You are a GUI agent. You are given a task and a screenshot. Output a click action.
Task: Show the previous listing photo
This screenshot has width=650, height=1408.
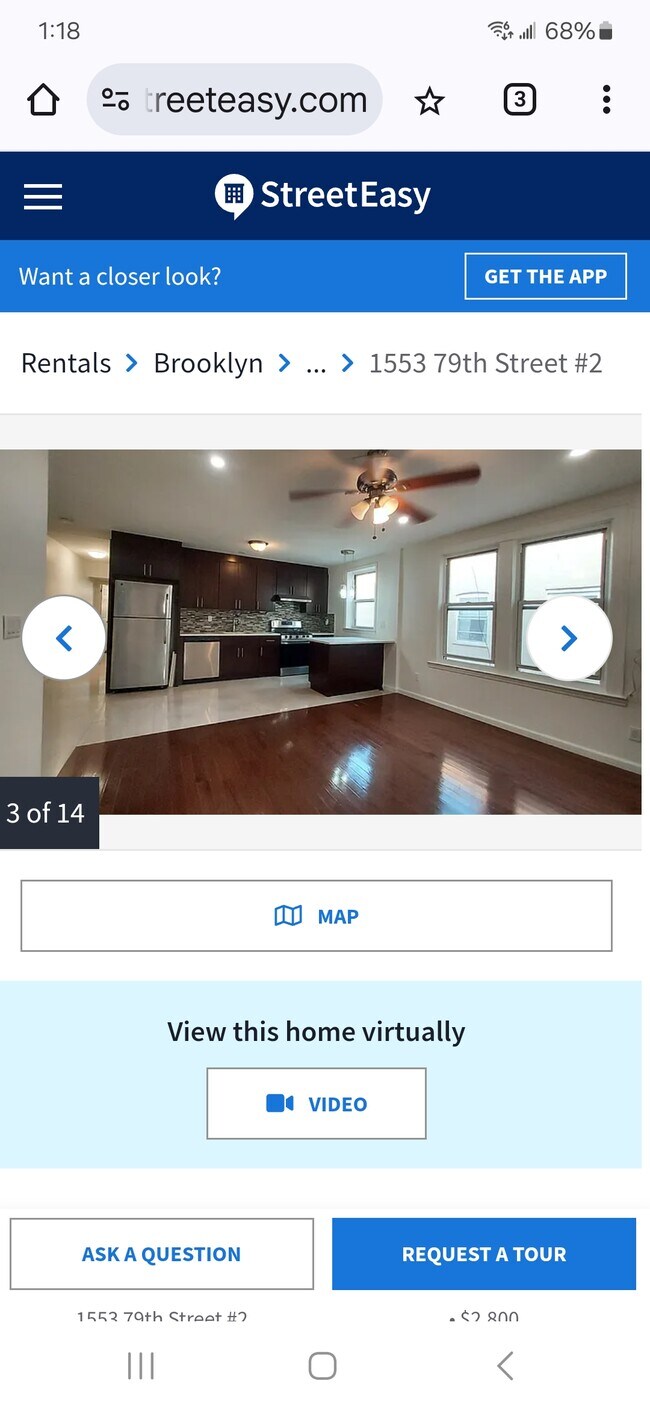pyautogui.click(x=64, y=638)
